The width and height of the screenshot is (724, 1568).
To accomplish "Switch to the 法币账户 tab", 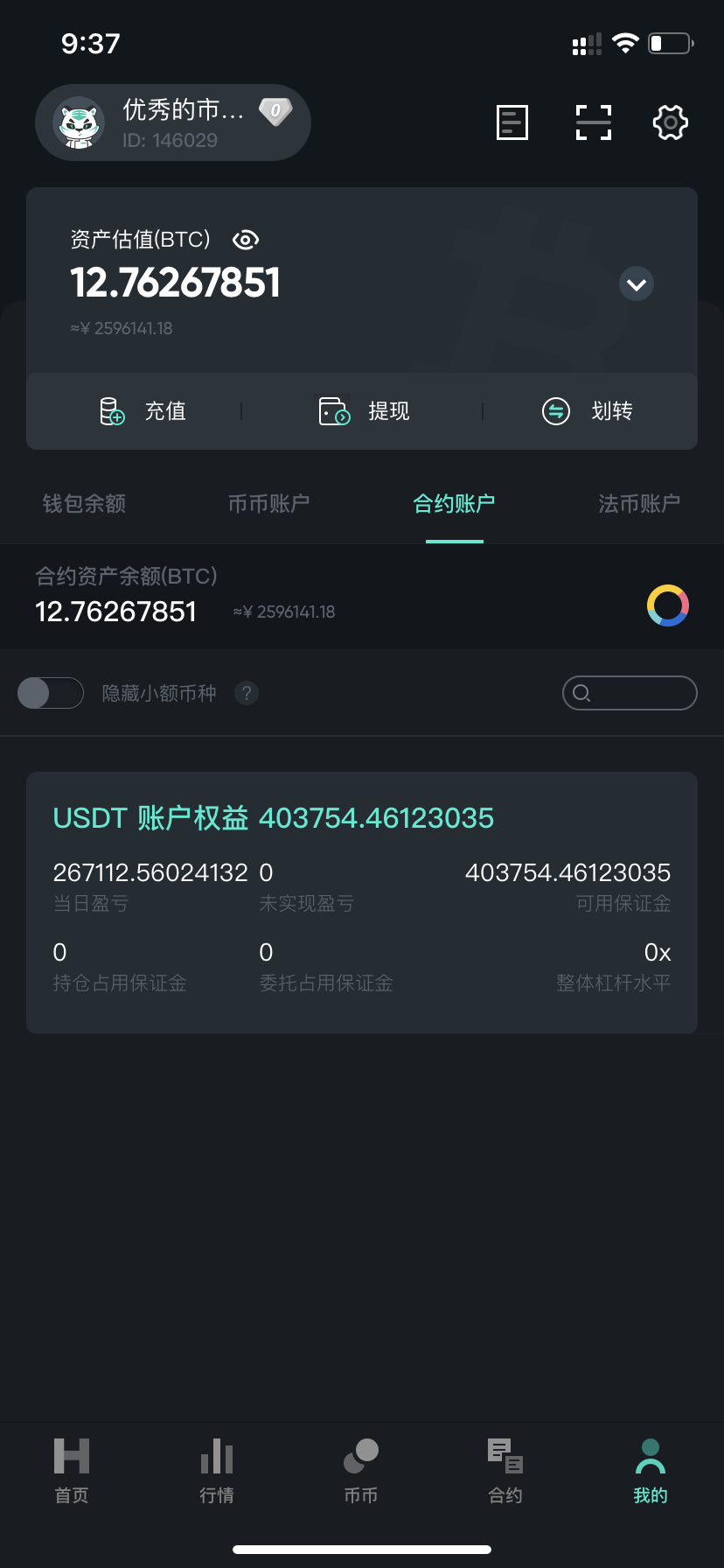I will tap(639, 504).
